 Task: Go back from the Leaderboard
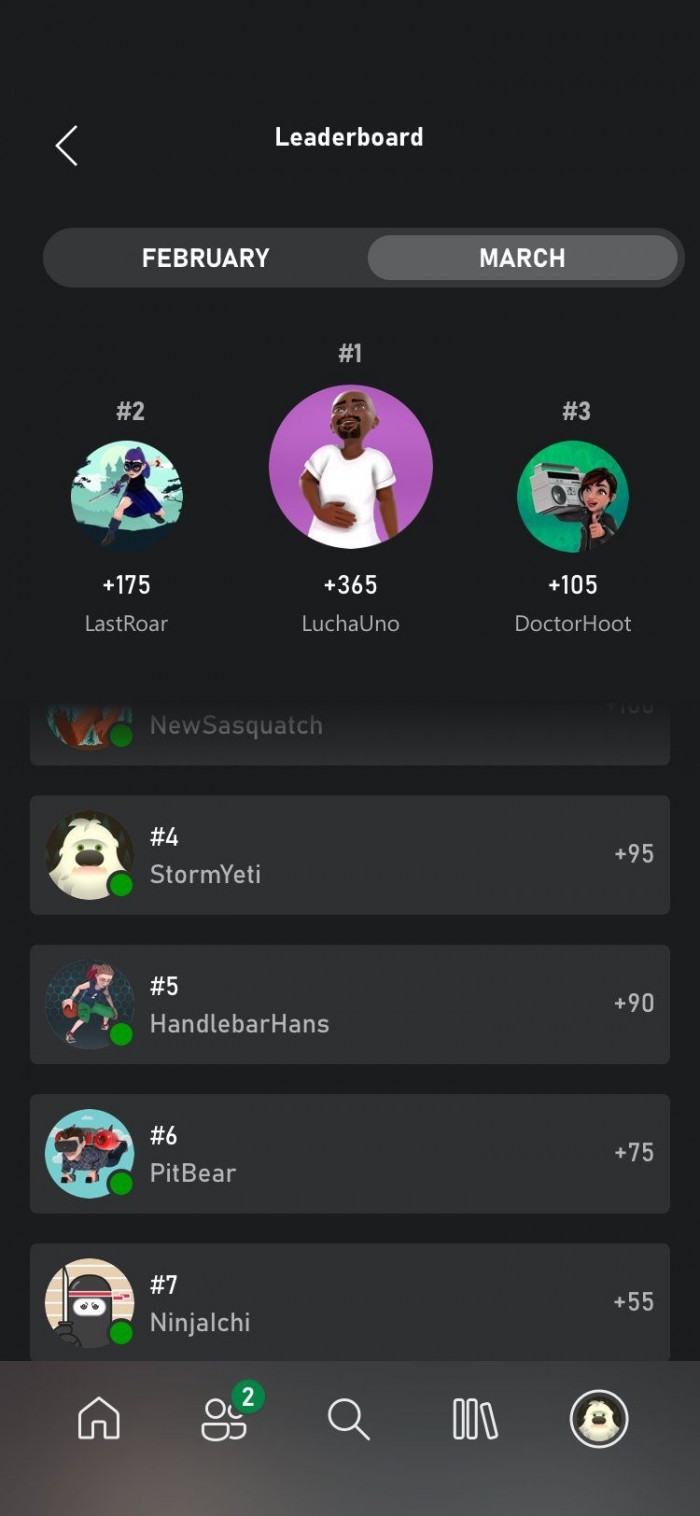click(67, 146)
